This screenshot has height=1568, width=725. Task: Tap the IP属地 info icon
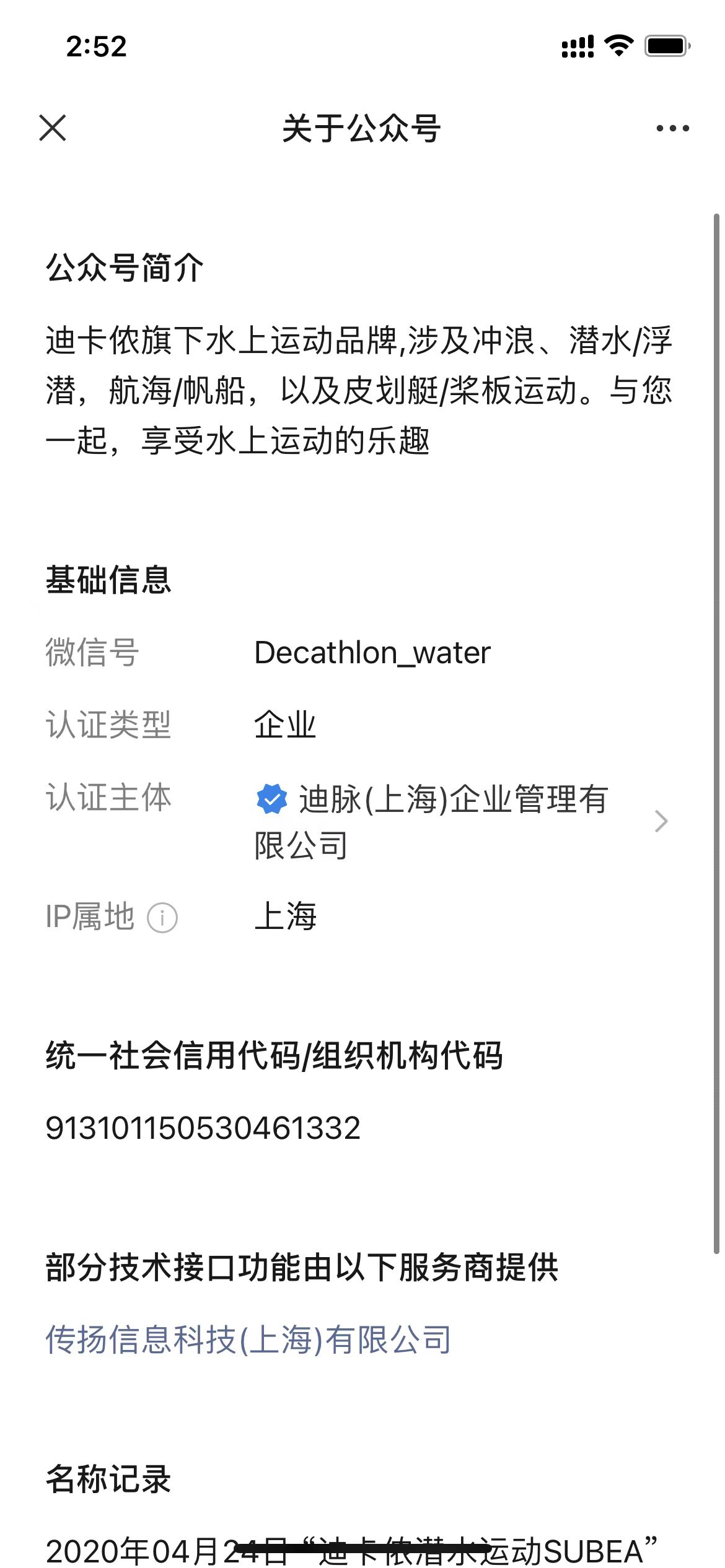point(162,917)
